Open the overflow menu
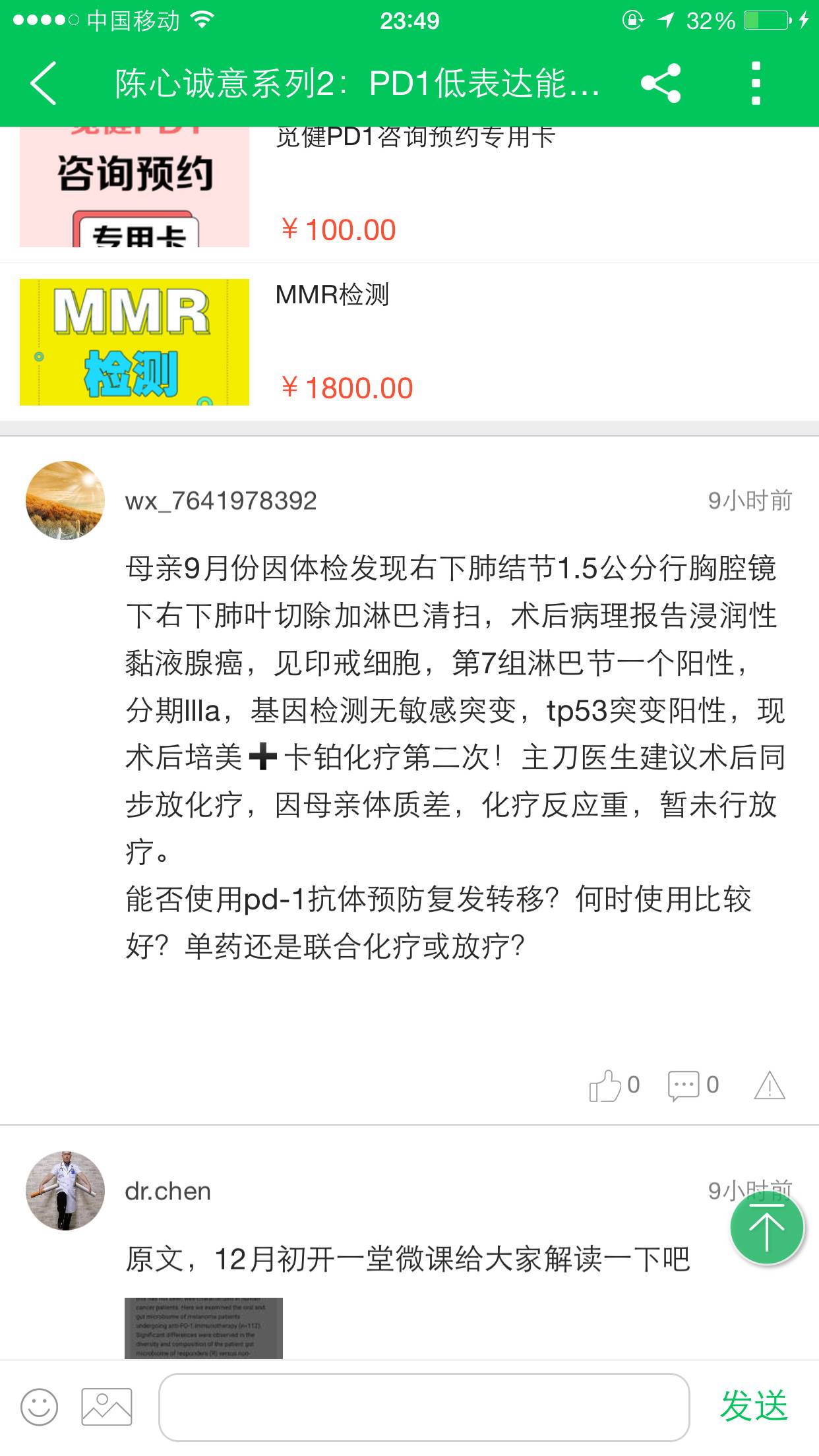 [x=756, y=83]
